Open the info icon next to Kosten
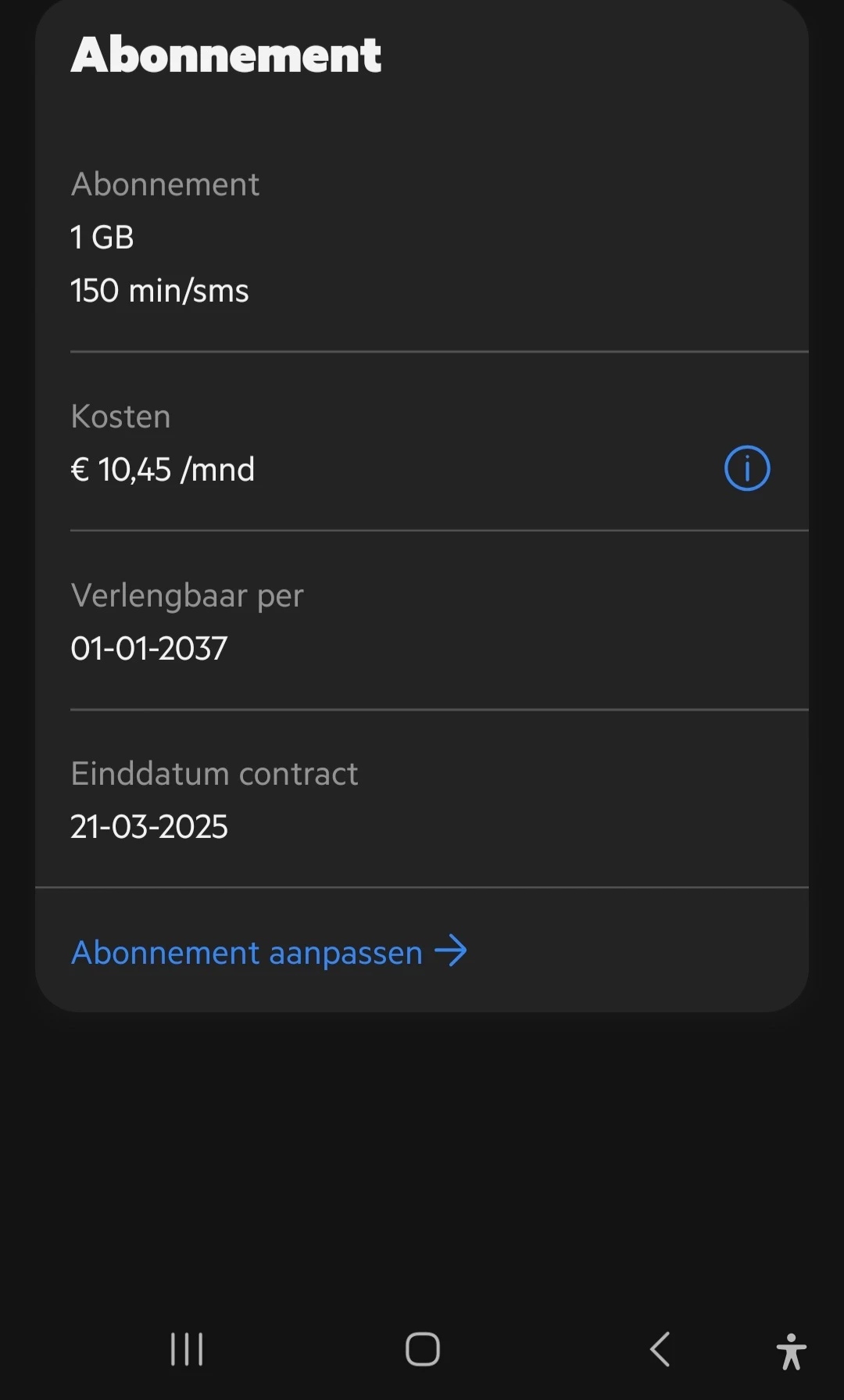The image size is (844, 1400). tap(747, 468)
